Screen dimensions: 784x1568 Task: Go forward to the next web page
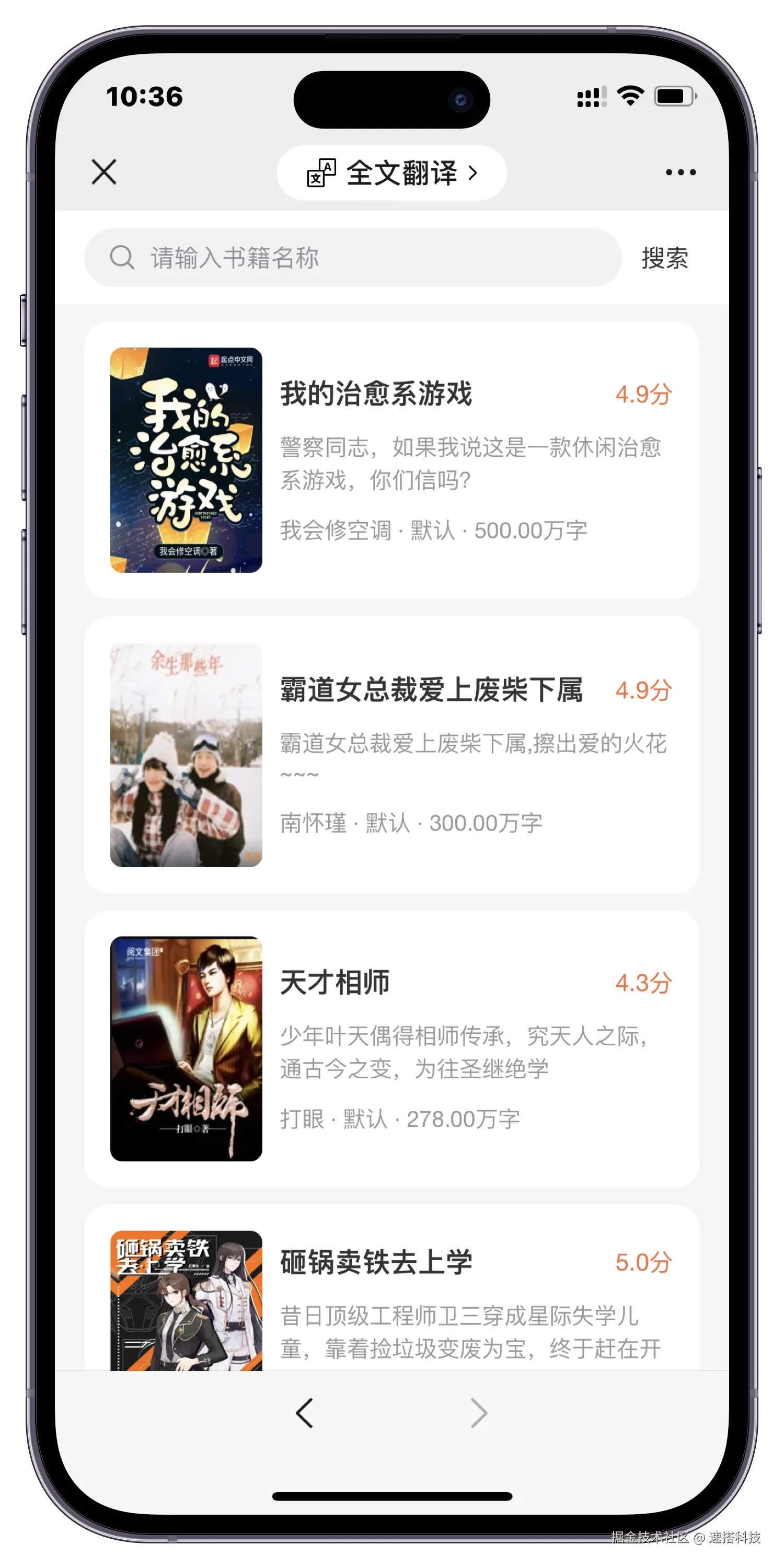click(479, 1413)
